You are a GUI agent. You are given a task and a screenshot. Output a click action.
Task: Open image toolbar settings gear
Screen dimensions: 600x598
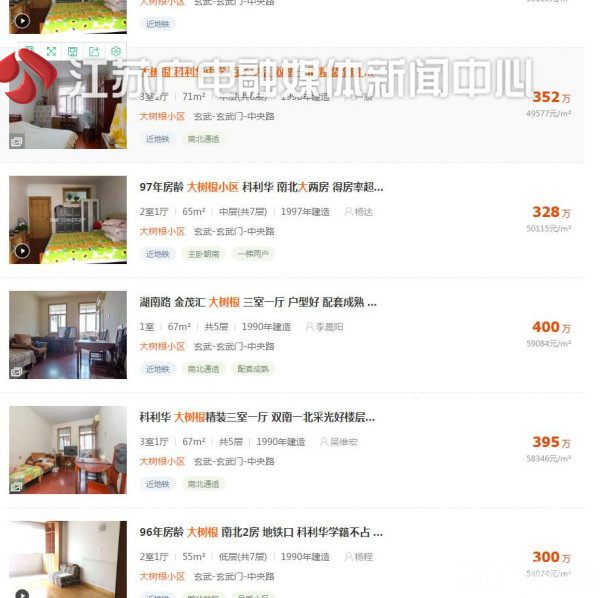click(x=116, y=51)
